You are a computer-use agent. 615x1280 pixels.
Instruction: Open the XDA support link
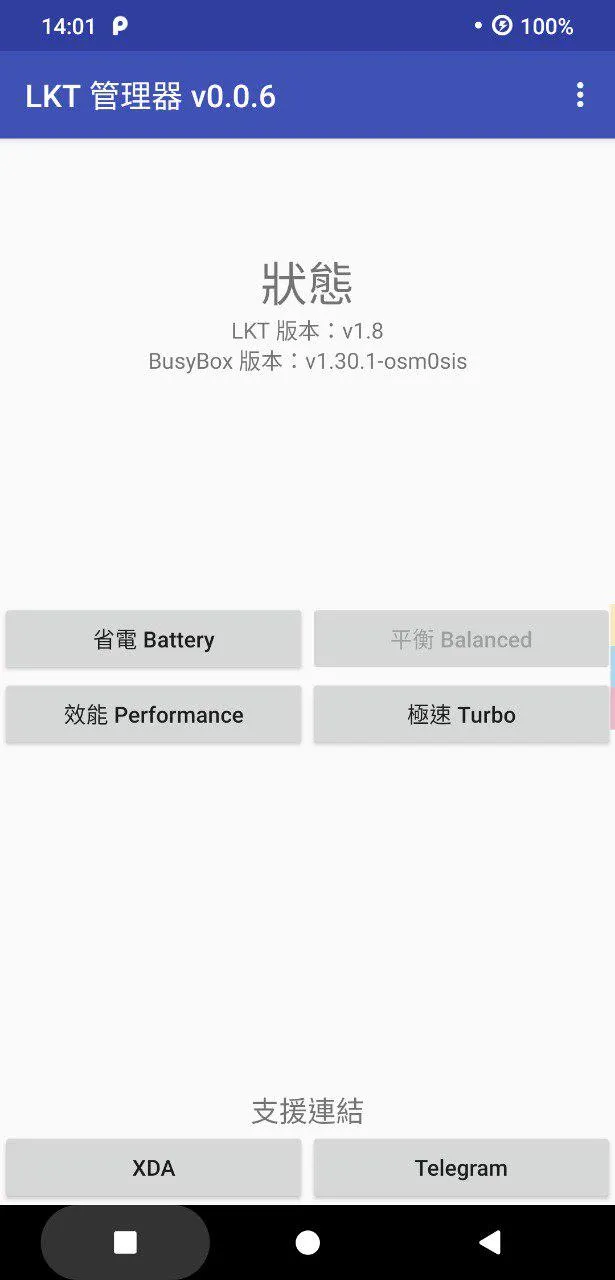coord(153,1168)
